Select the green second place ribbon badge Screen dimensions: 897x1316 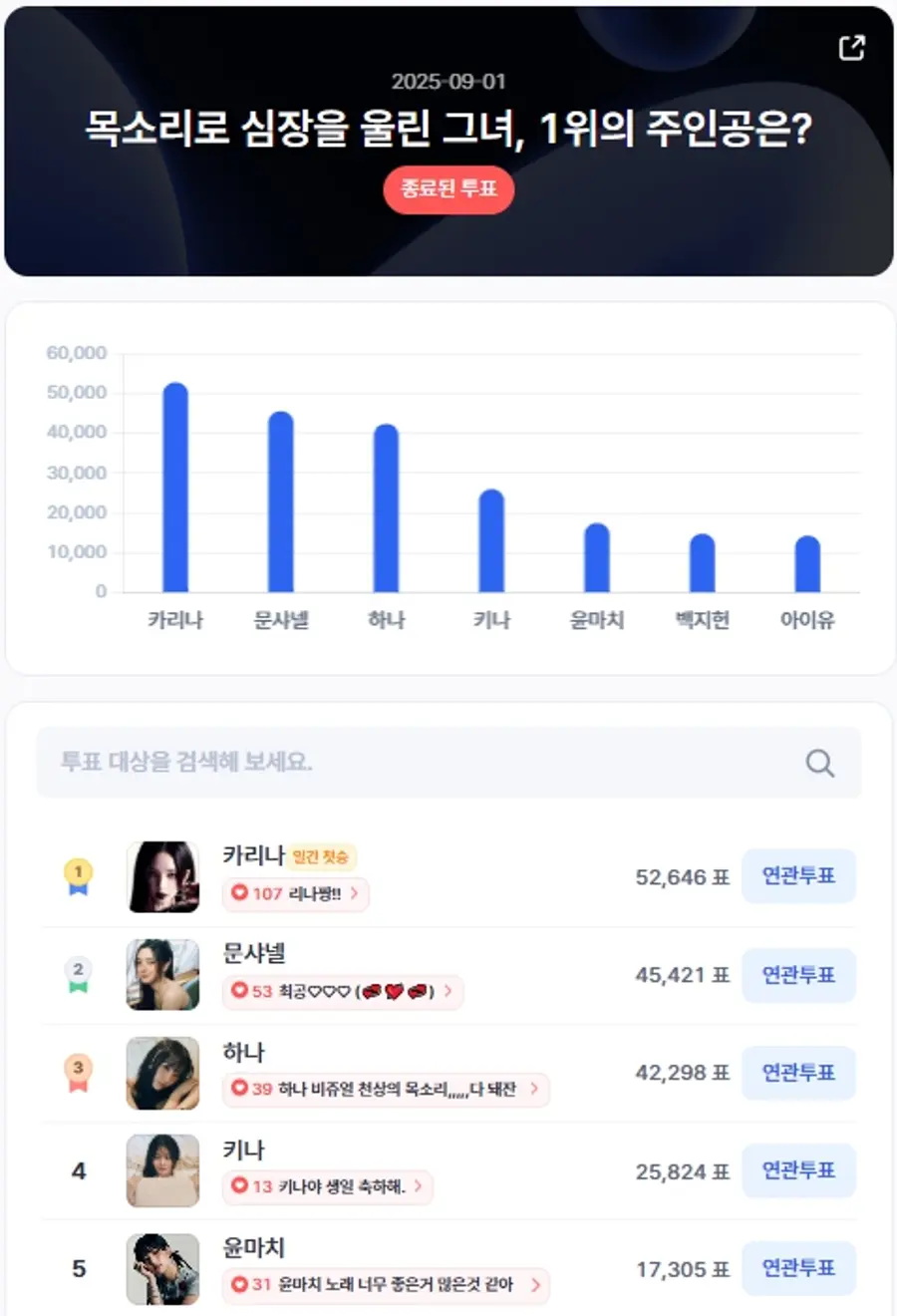click(79, 974)
